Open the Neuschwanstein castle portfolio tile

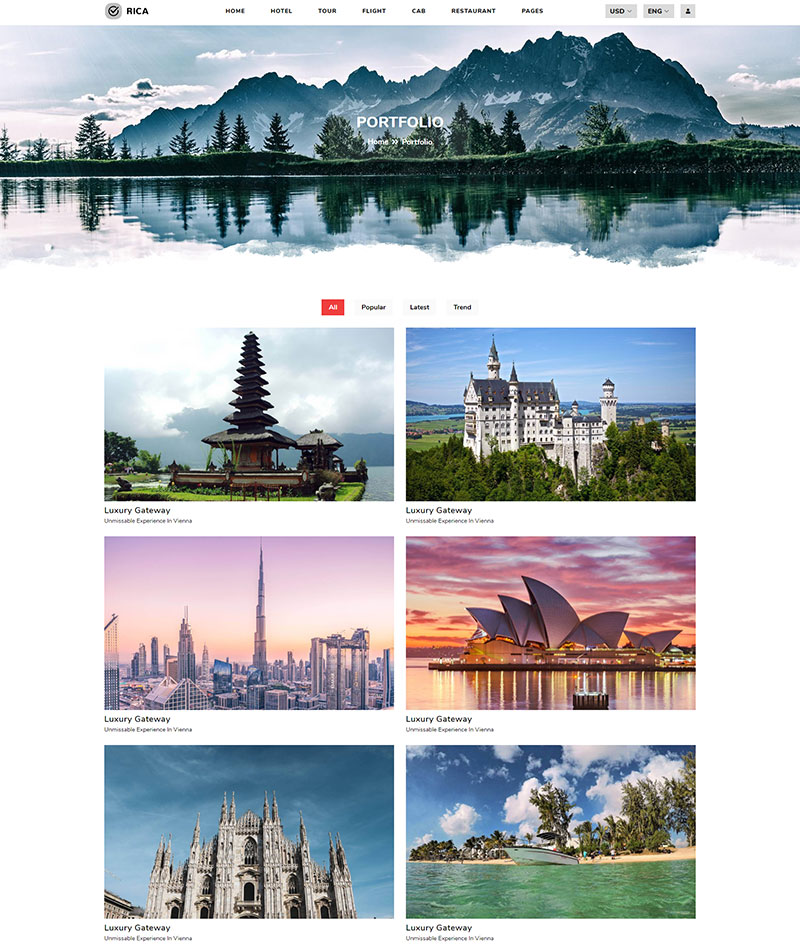click(x=550, y=414)
